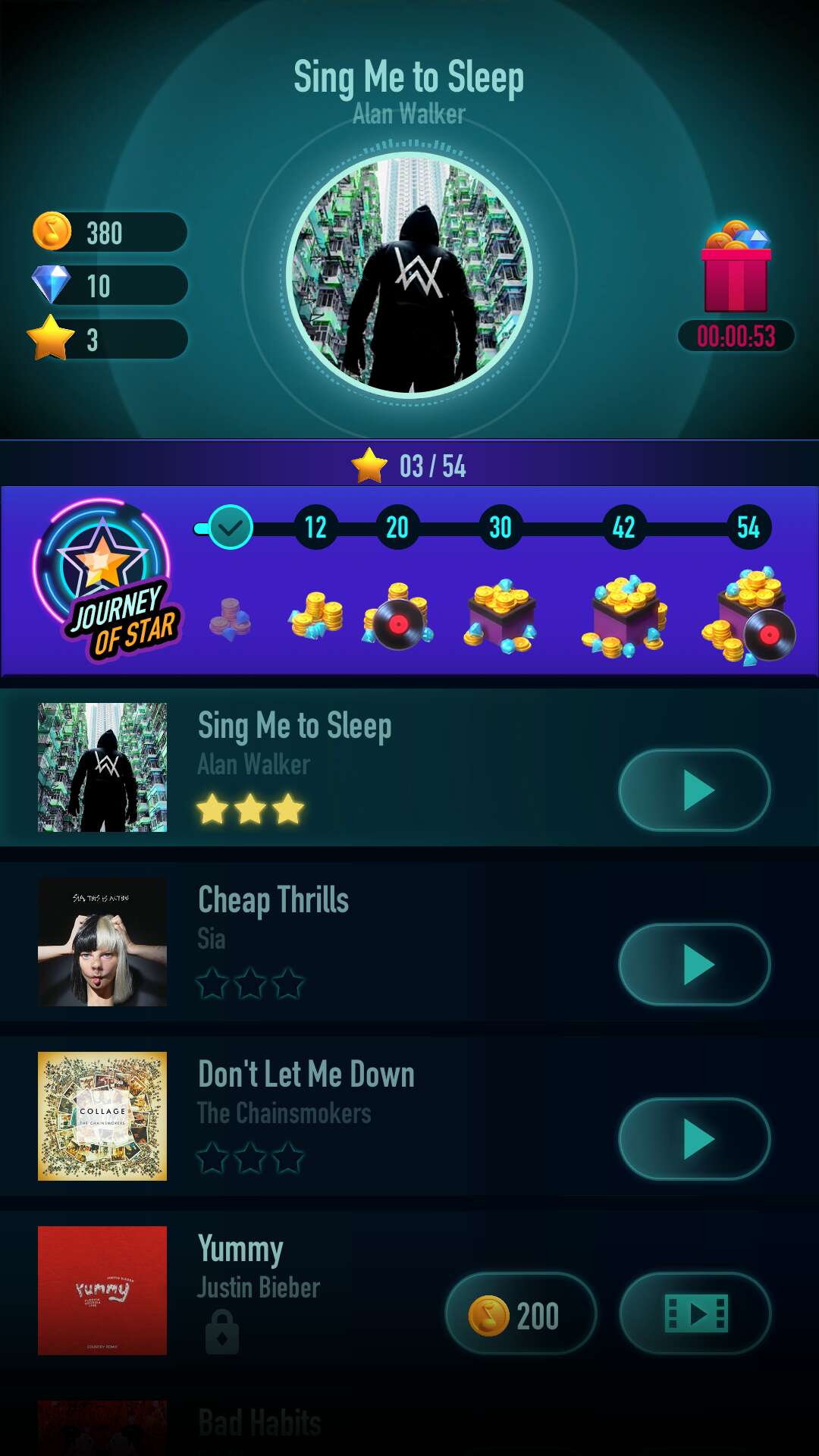Play Cheap Thrills by Sia
Viewport: 819px width, 1456px height.
pyautogui.click(x=695, y=965)
